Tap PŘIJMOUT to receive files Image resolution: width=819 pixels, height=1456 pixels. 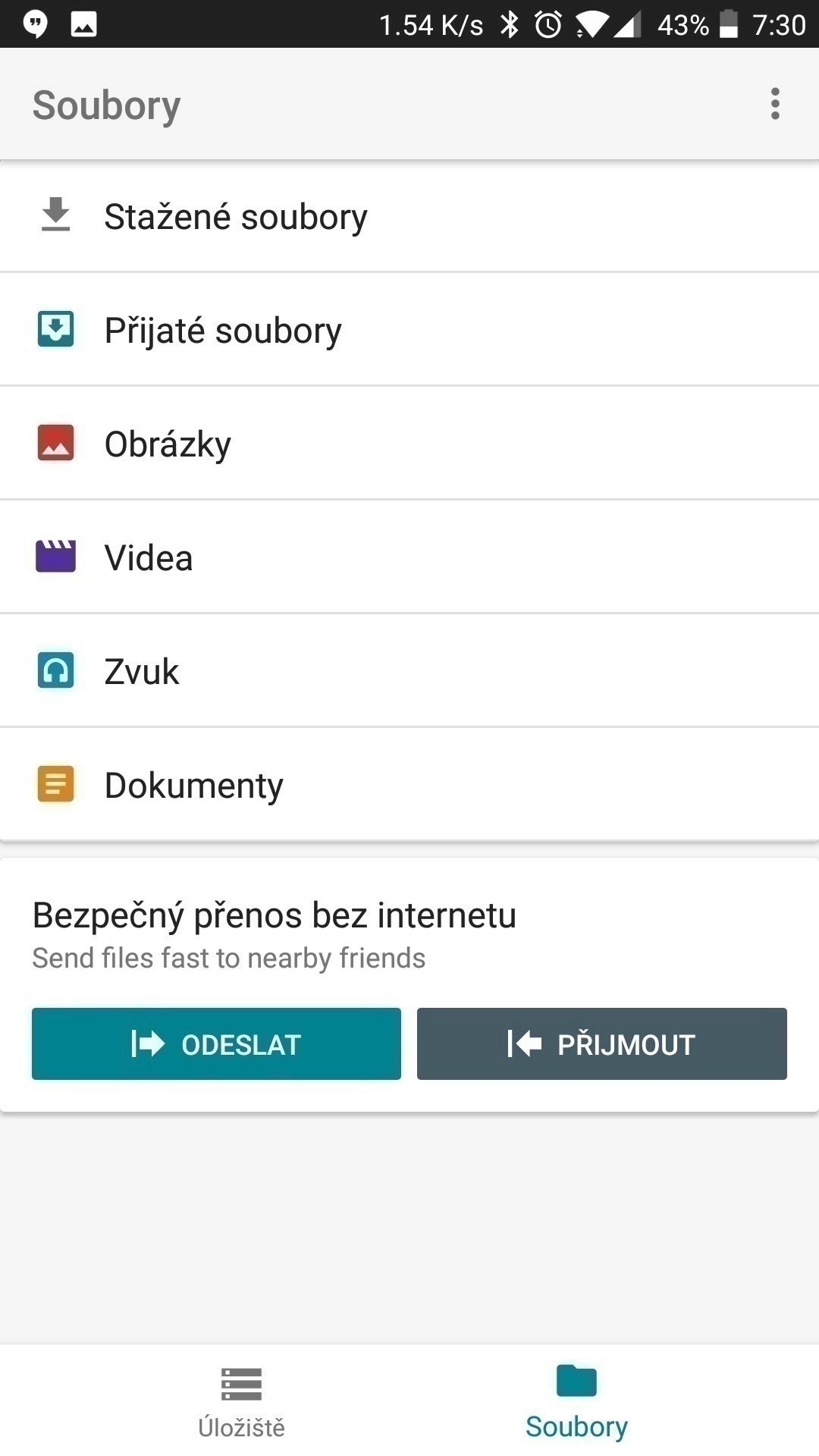tap(602, 1043)
